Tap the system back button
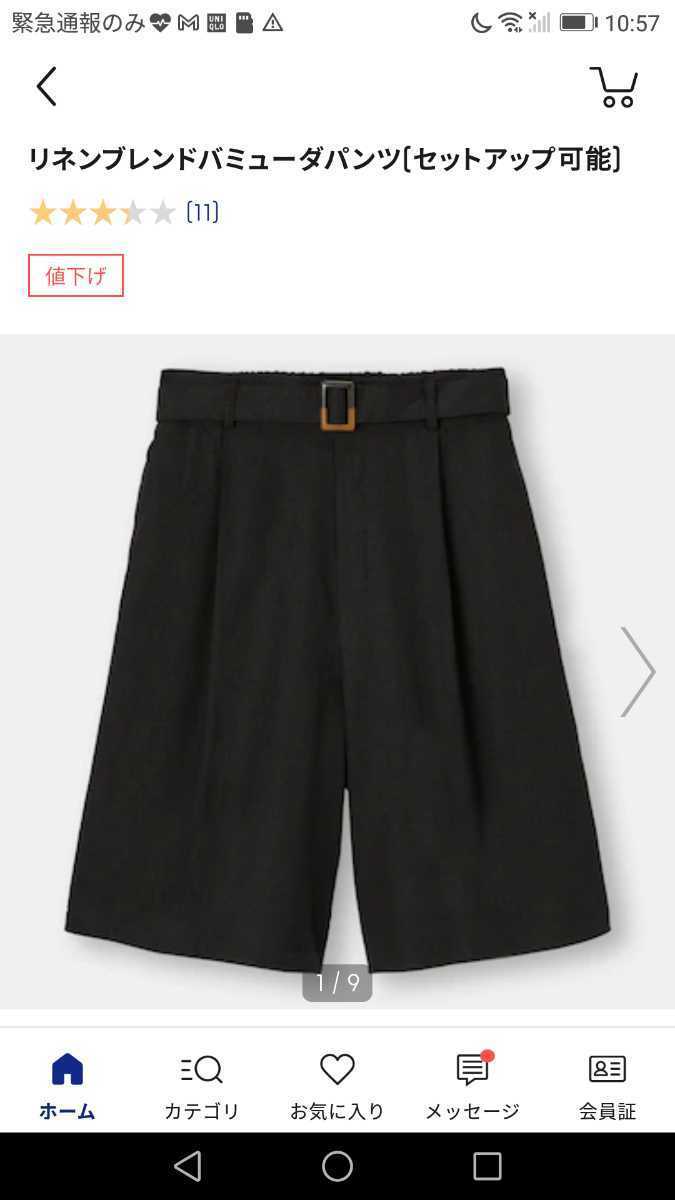Viewport: 675px width, 1200px height. (x=187, y=1166)
